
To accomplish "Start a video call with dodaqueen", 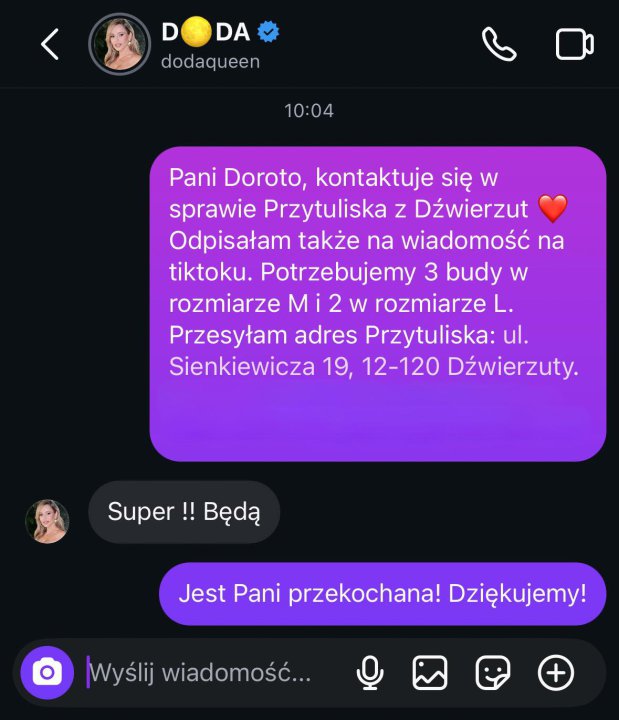I will (574, 44).
